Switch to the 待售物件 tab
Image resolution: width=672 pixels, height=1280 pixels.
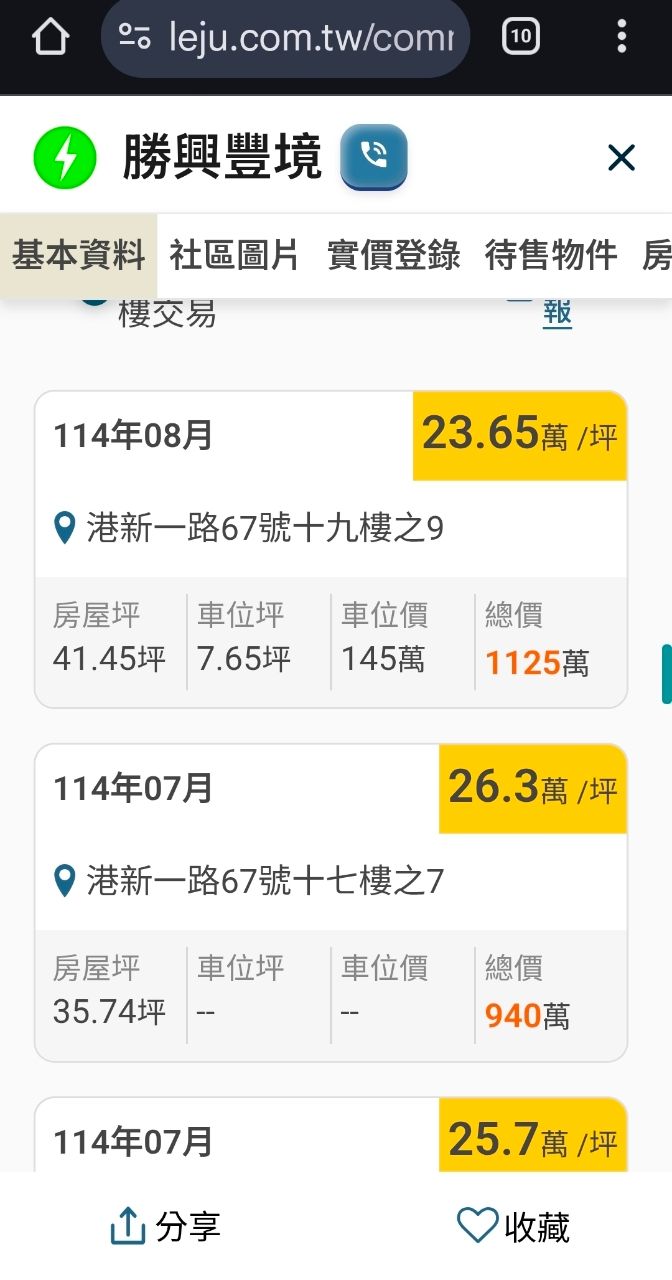click(550, 255)
